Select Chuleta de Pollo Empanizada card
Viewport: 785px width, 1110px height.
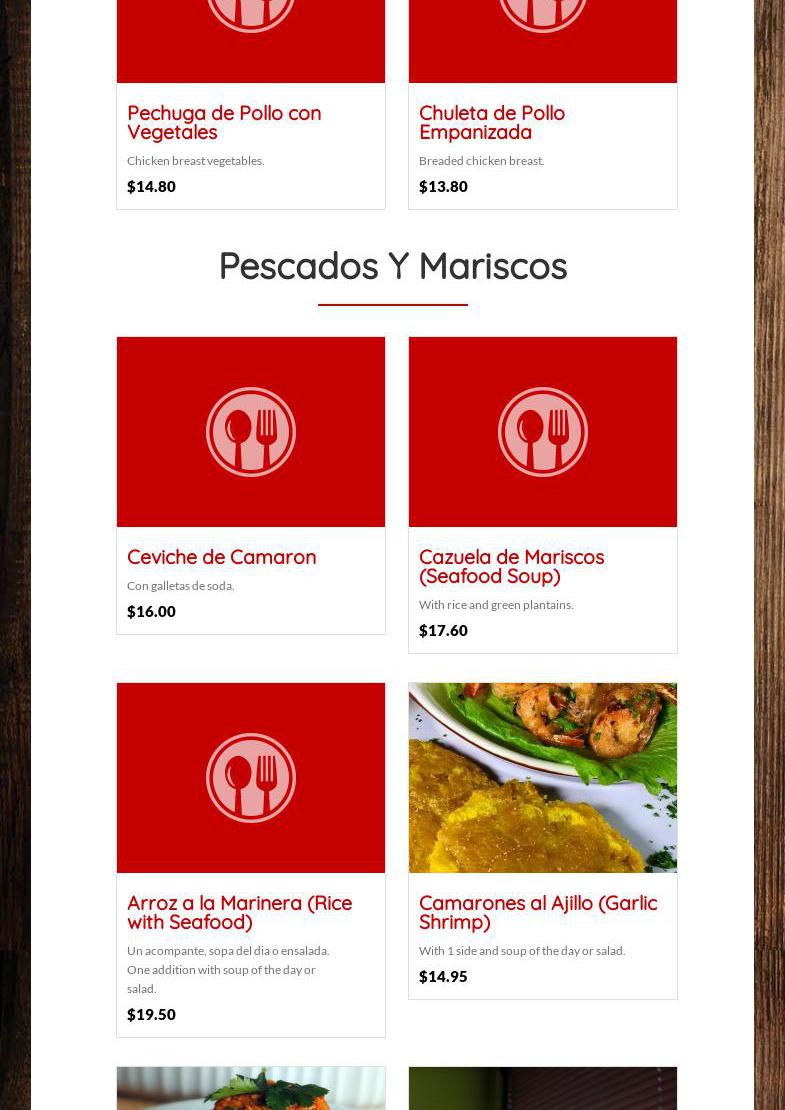click(x=492, y=122)
